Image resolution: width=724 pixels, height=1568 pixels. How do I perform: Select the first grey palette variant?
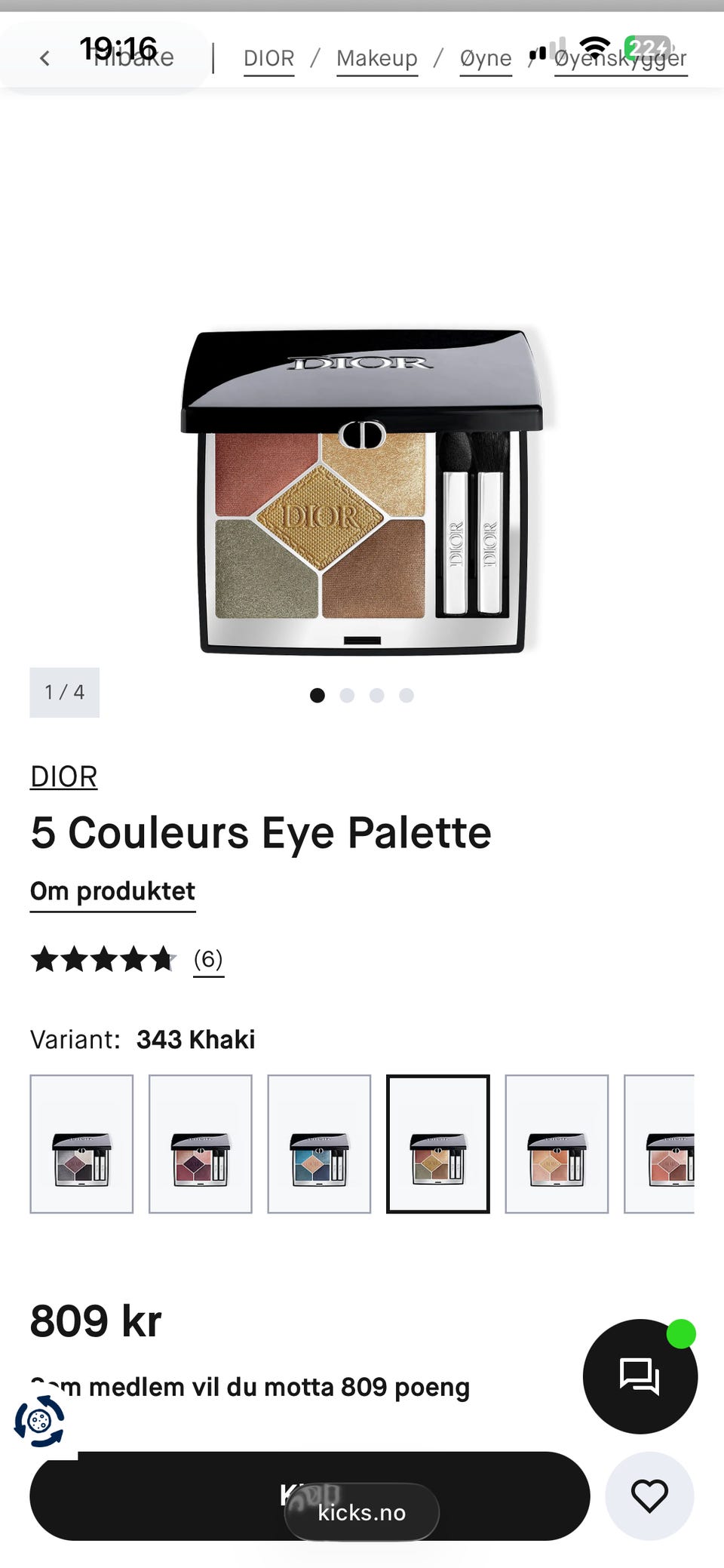click(x=81, y=1144)
